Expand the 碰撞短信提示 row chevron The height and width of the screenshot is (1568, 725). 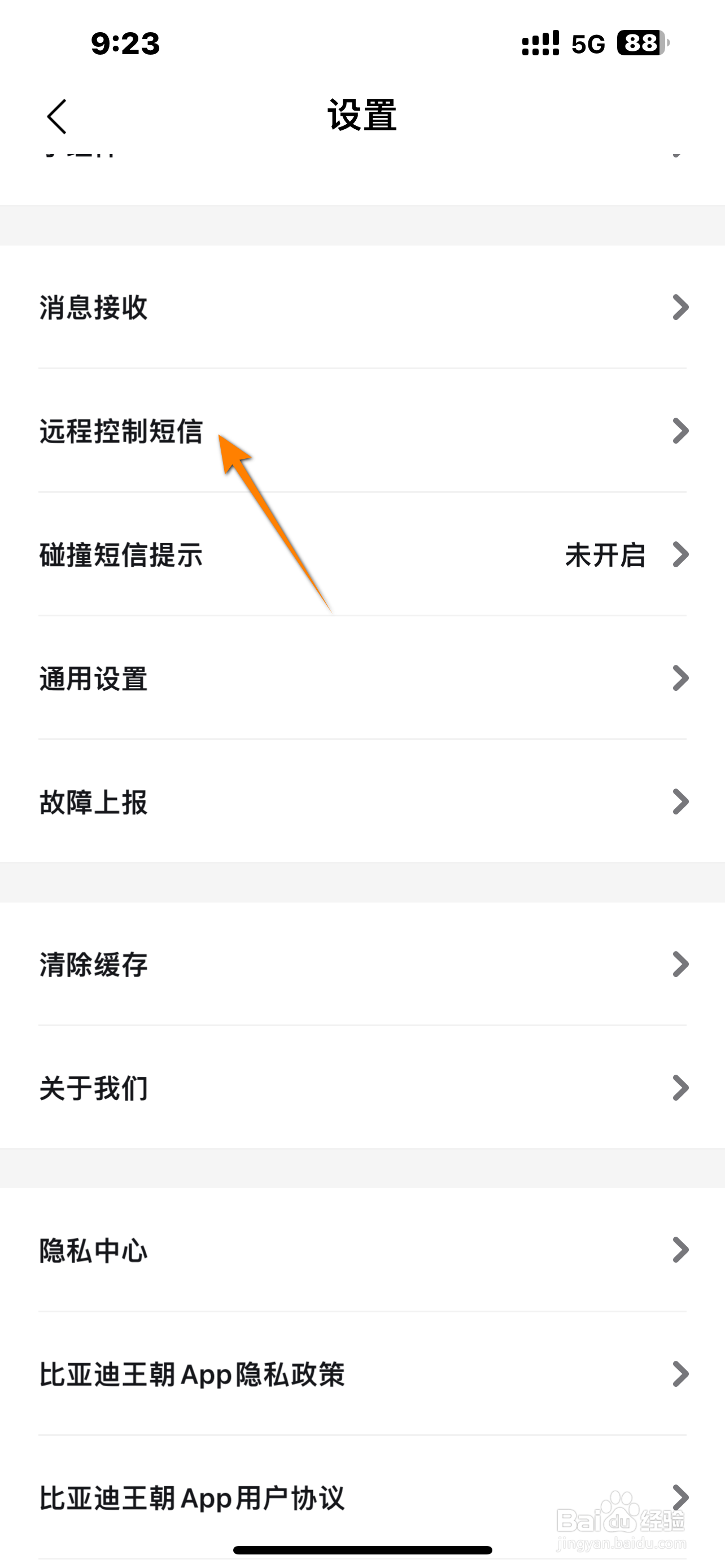tap(680, 554)
